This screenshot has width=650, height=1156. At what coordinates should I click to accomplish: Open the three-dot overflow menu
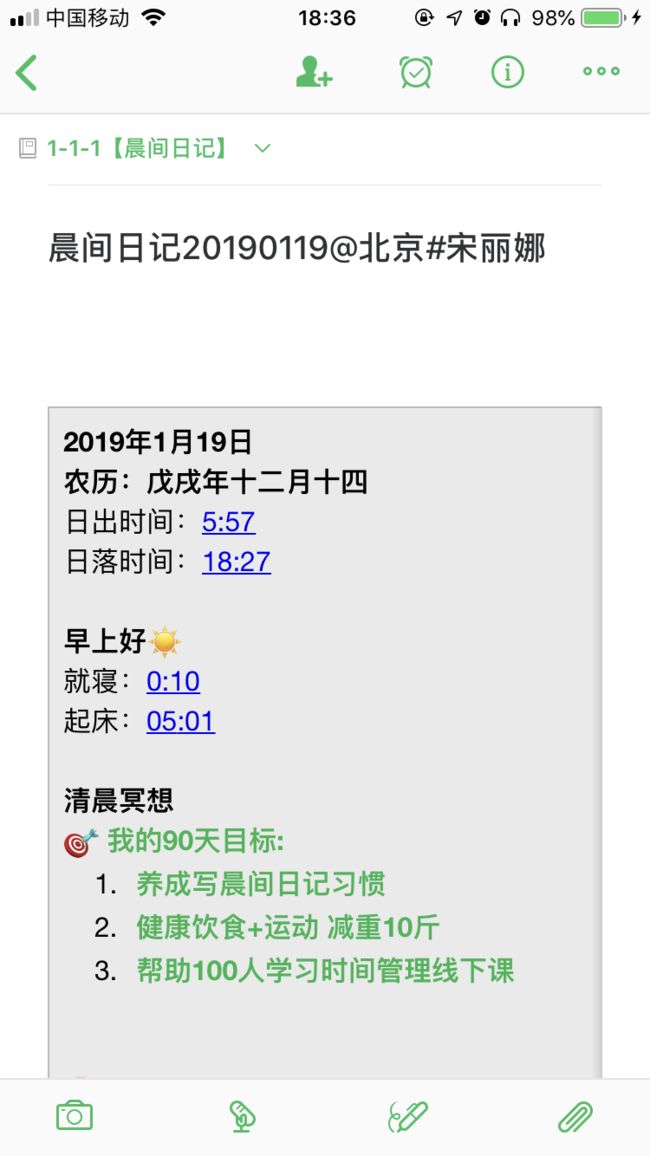click(601, 72)
